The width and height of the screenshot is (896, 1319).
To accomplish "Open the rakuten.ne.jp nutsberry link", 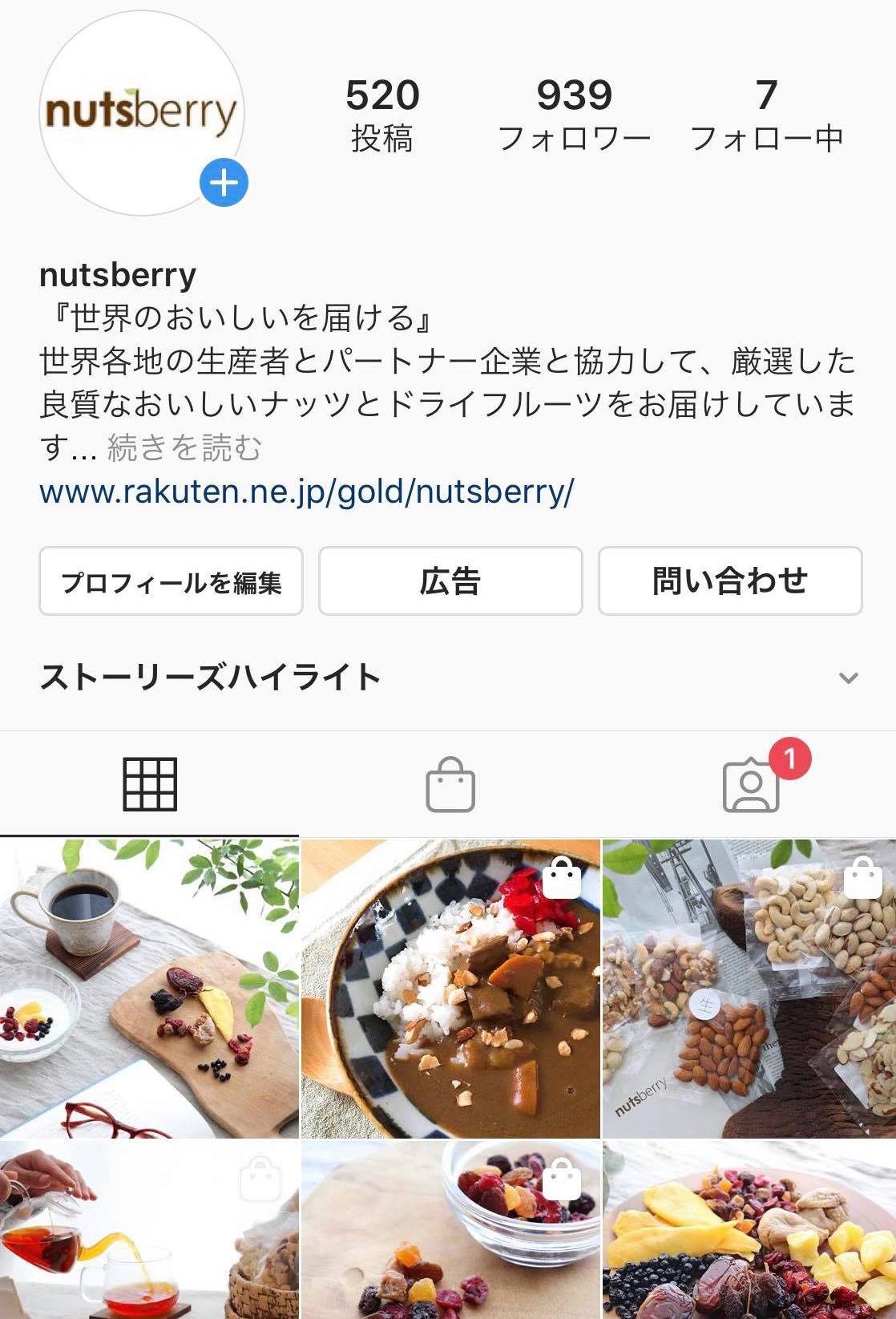I will [x=306, y=492].
